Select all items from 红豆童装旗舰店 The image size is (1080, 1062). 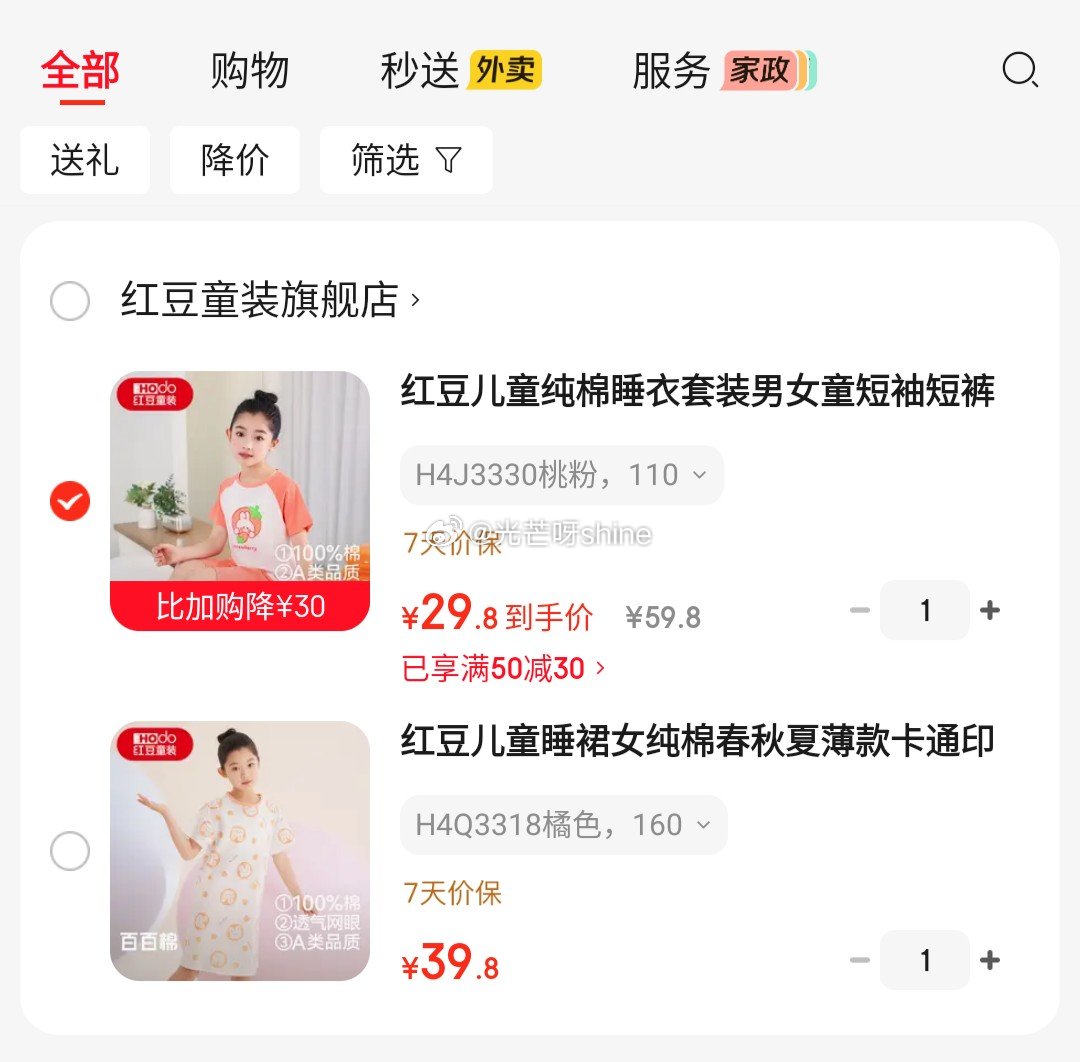point(70,301)
